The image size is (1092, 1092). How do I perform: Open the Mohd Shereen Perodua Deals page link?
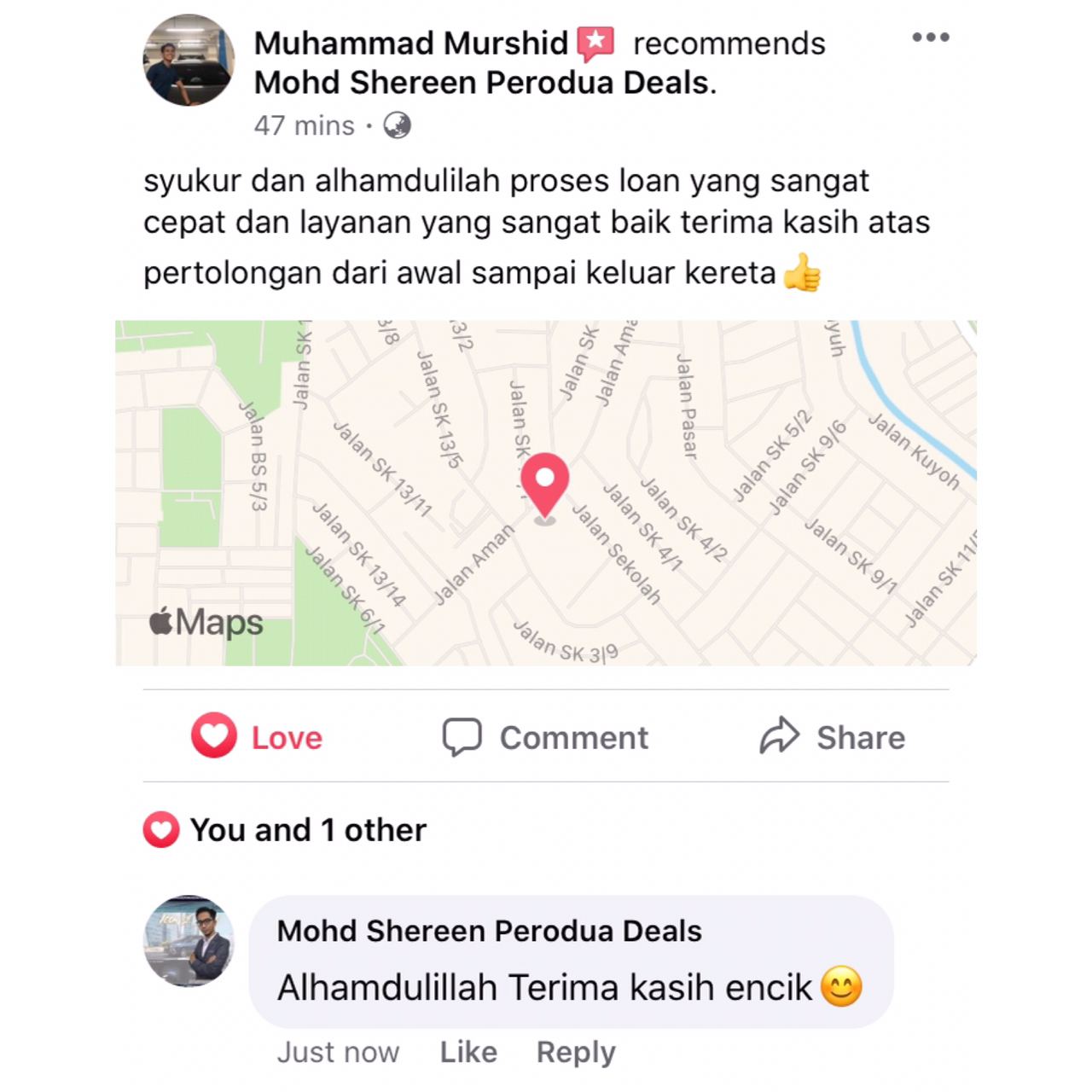pos(484,83)
